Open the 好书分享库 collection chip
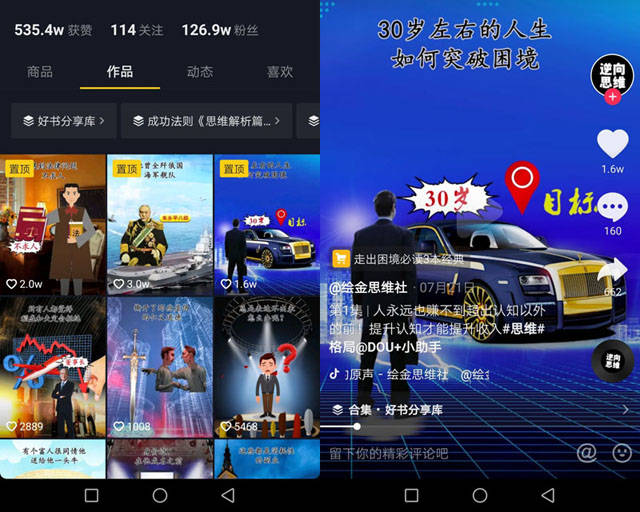Image resolution: width=640 pixels, height=512 pixels. pos(65,121)
